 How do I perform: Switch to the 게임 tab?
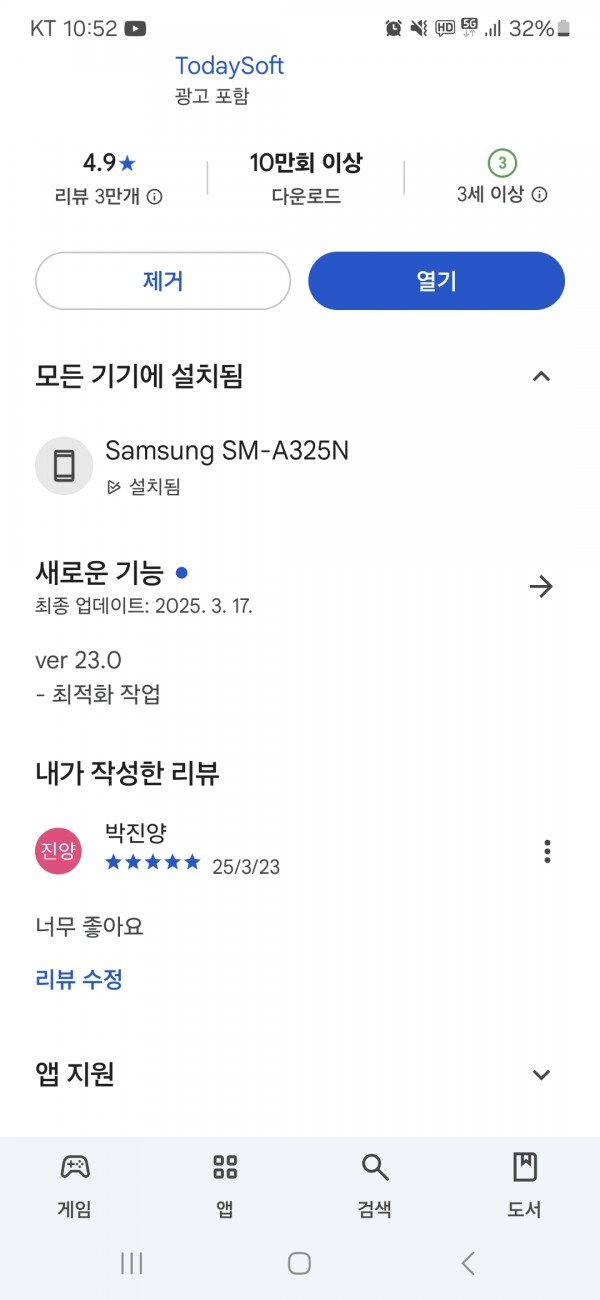pos(75,1185)
